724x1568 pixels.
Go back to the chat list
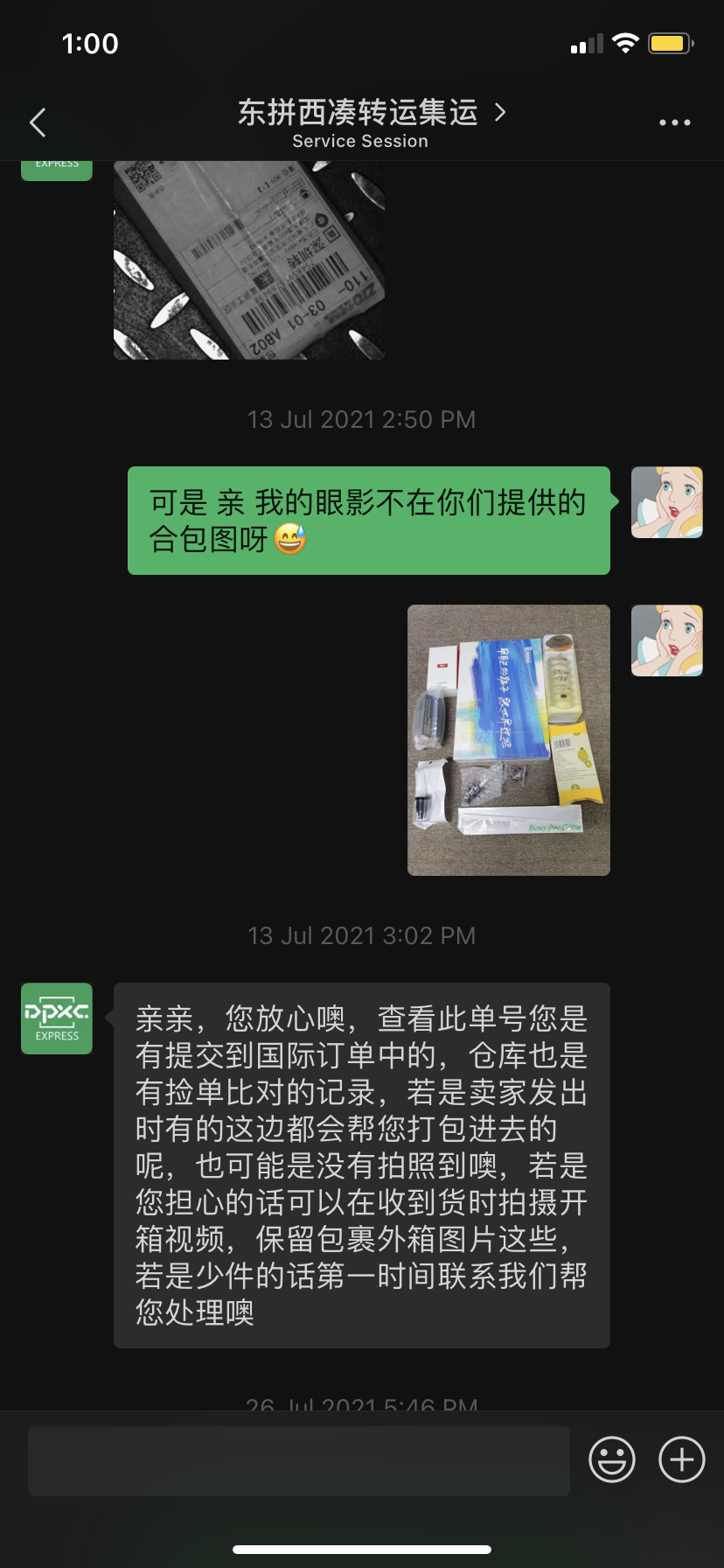tap(38, 122)
